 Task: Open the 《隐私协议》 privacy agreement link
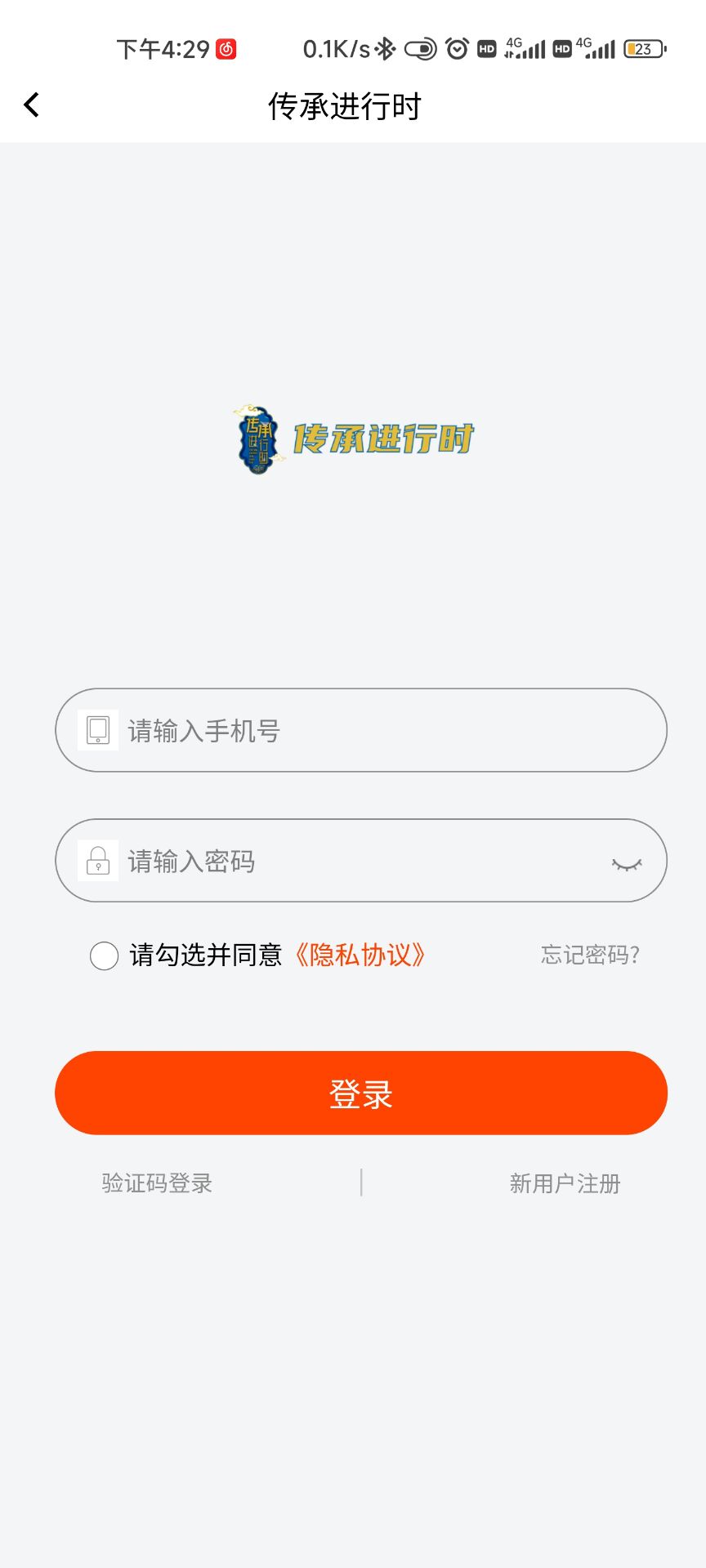360,955
